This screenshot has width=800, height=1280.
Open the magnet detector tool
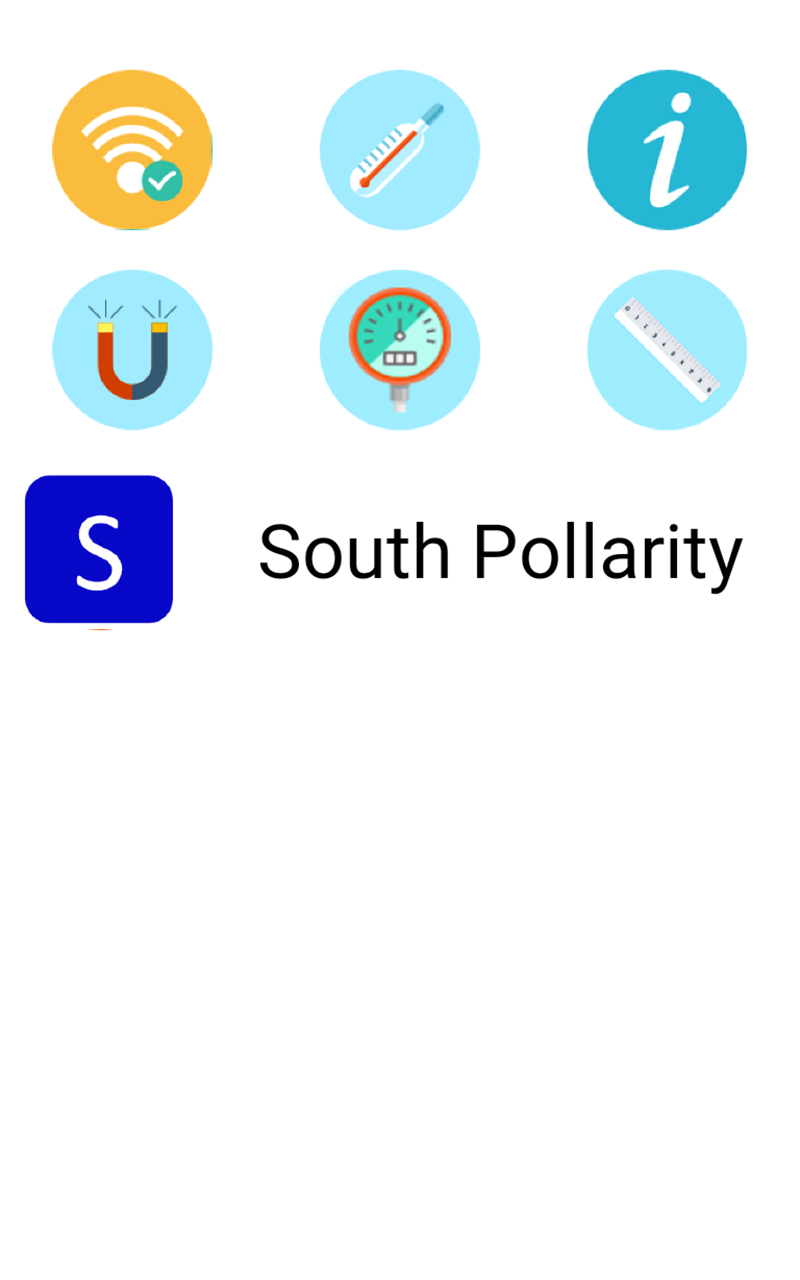coord(132,350)
